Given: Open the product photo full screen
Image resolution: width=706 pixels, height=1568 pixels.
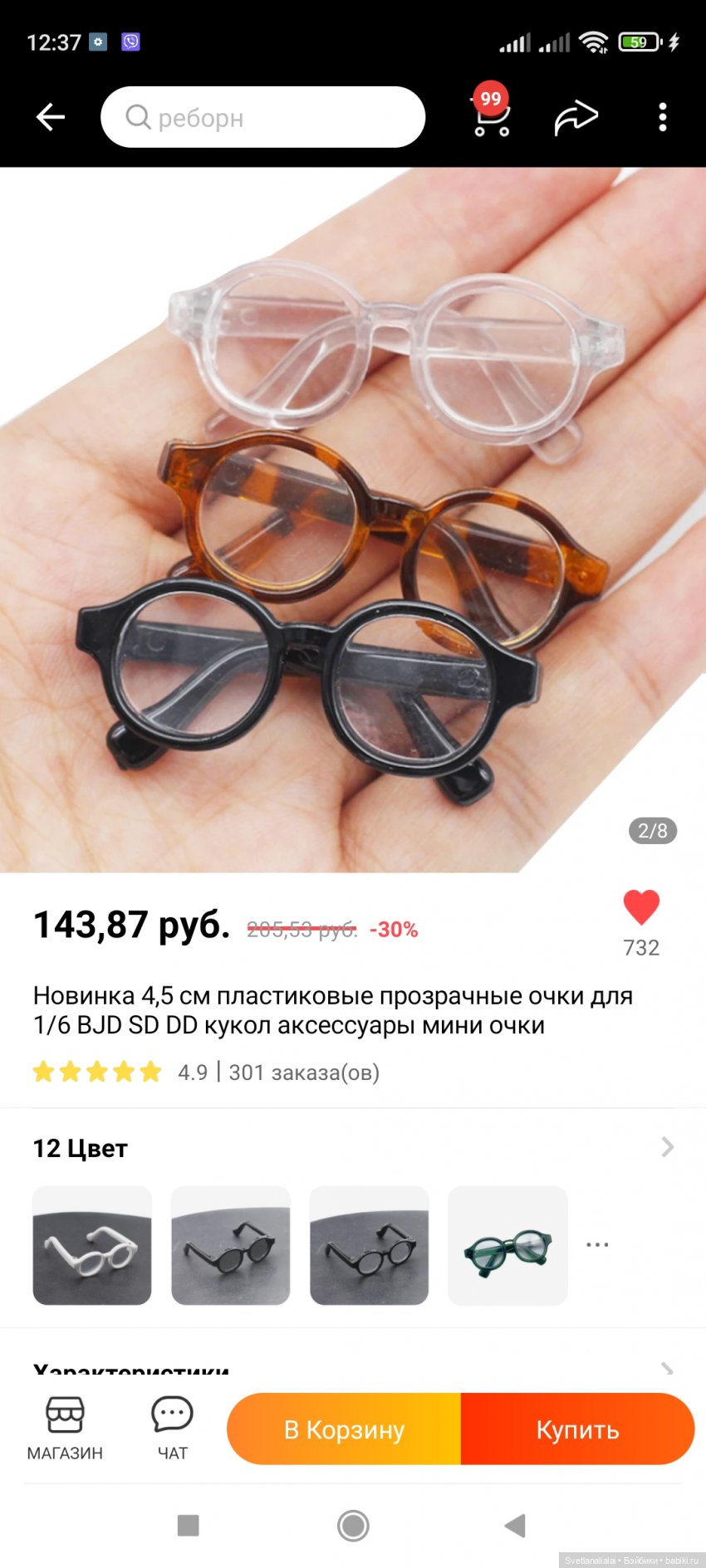Looking at the screenshot, I should tap(353, 519).
